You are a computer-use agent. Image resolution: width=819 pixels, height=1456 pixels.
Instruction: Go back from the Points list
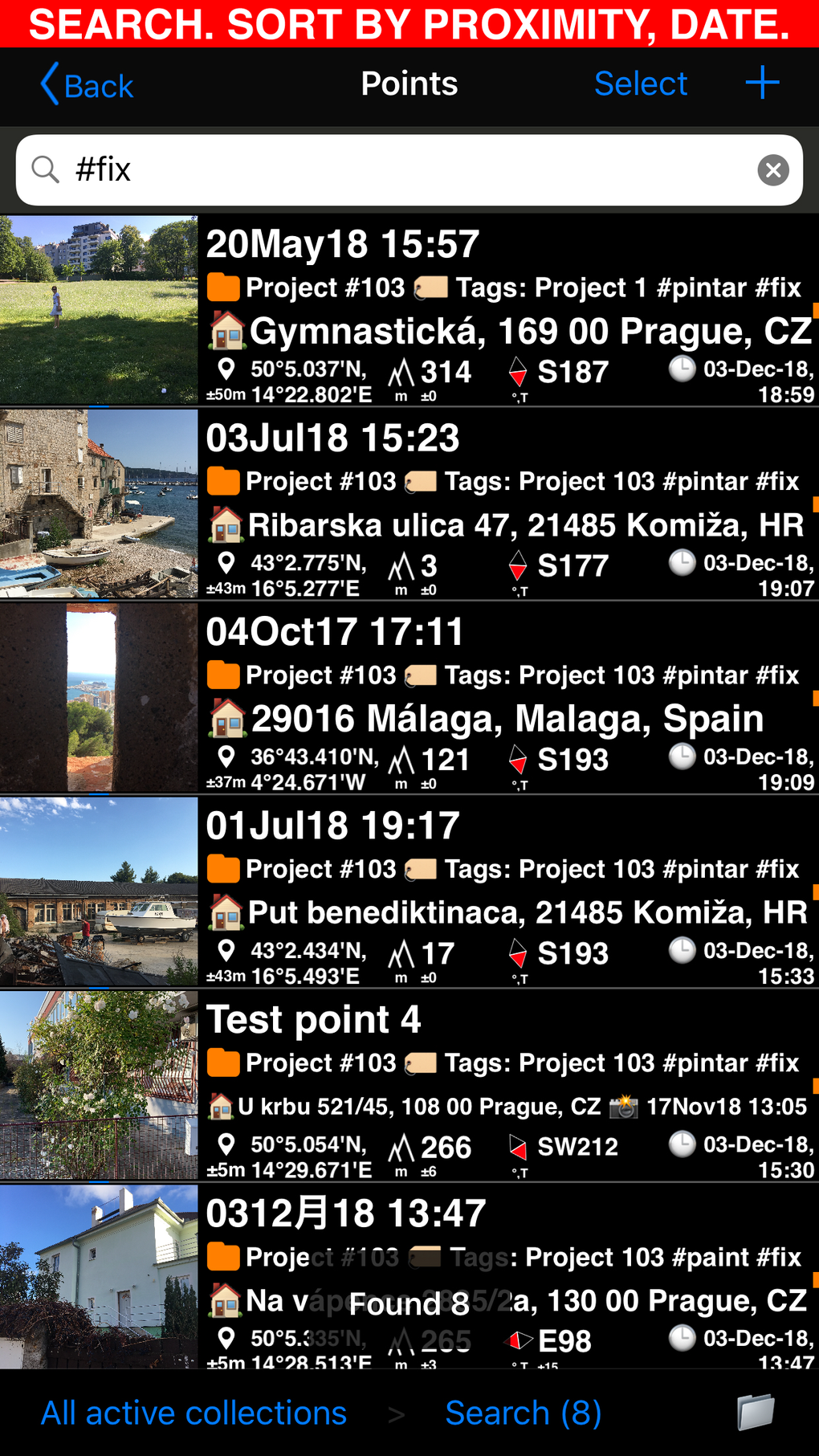(x=87, y=84)
